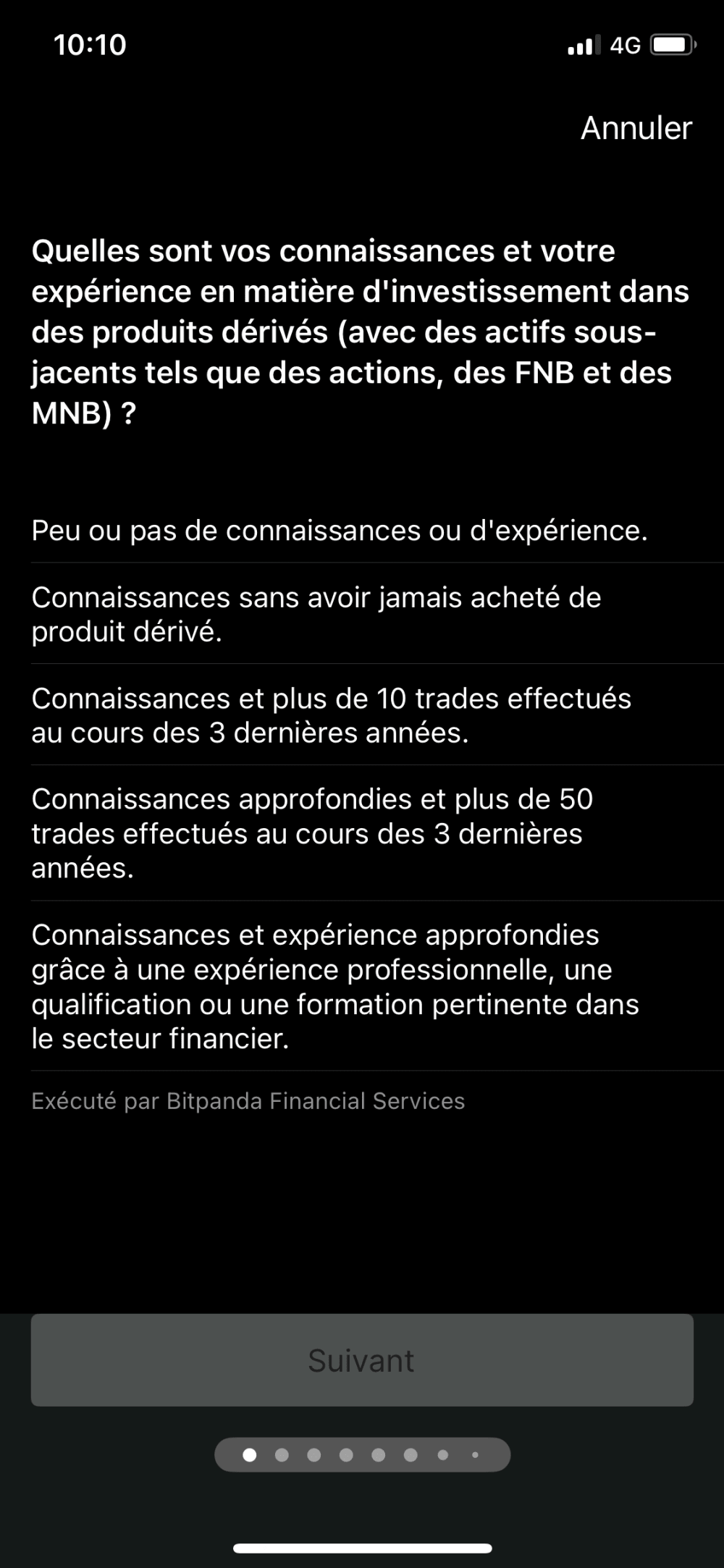This screenshot has height=1568, width=724.
Task: Pick the answer about plus de 50 trades
Action: click(x=313, y=833)
